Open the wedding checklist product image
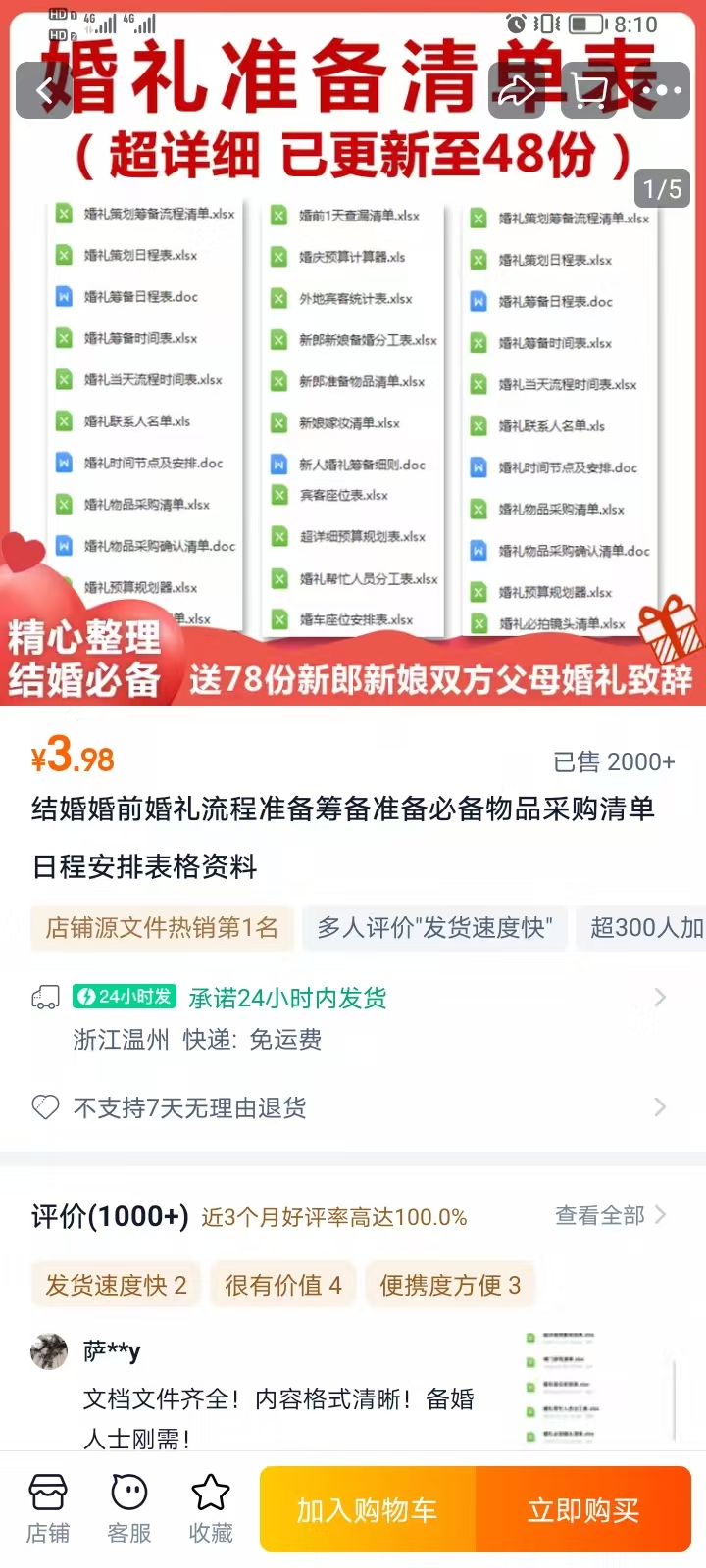Image resolution: width=706 pixels, height=1568 pixels. coord(353,392)
